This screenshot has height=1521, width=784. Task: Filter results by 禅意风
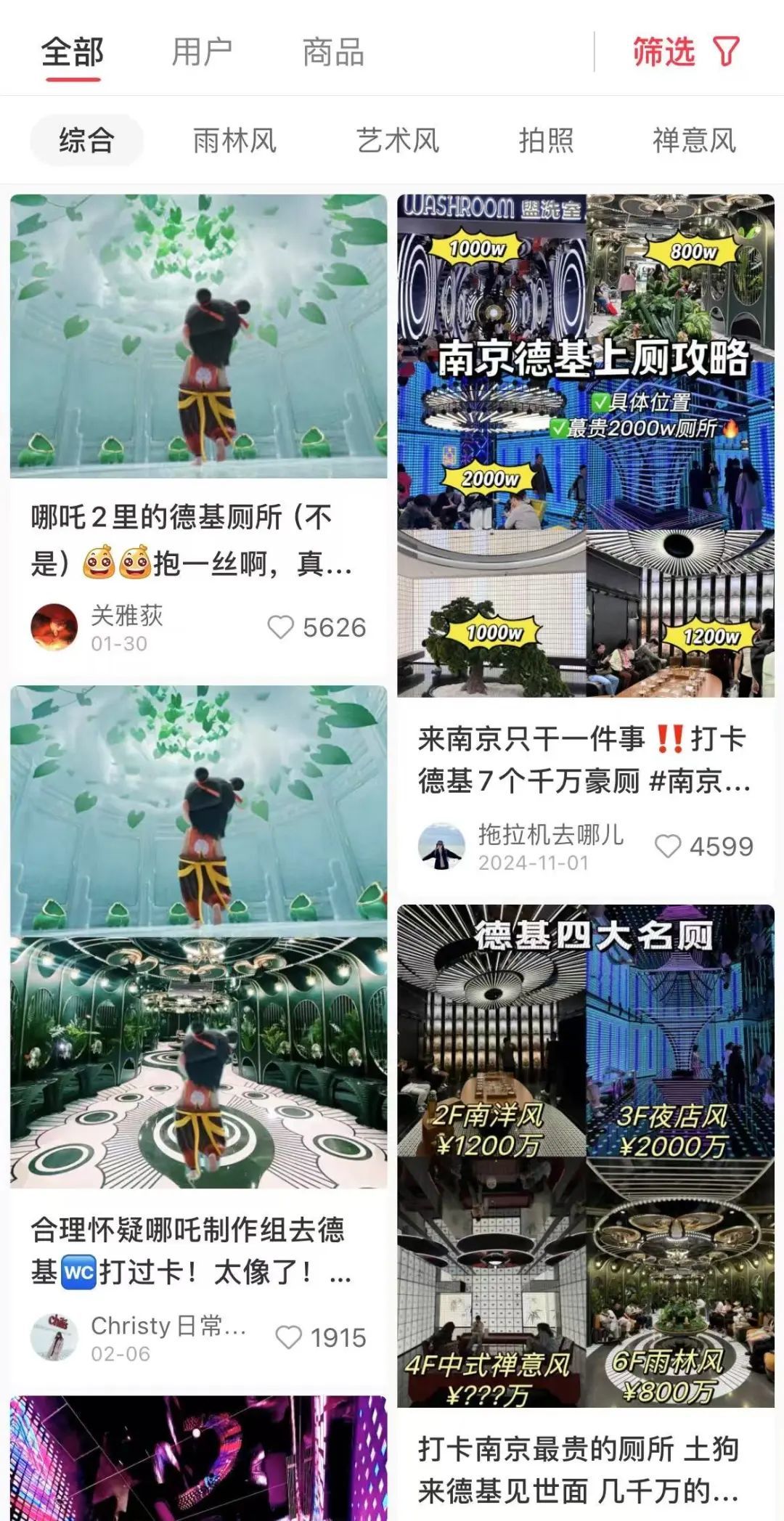694,140
